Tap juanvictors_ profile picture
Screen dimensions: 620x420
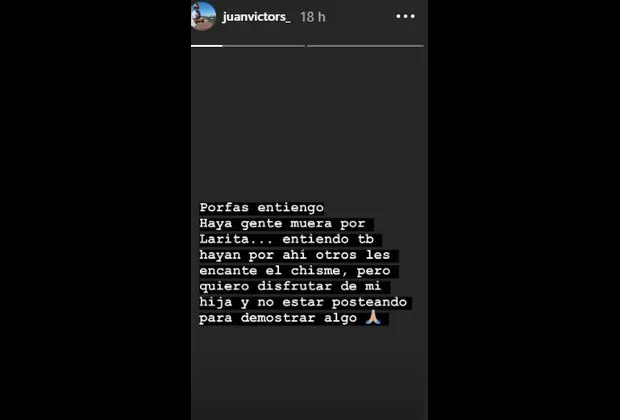(x=204, y=16)
